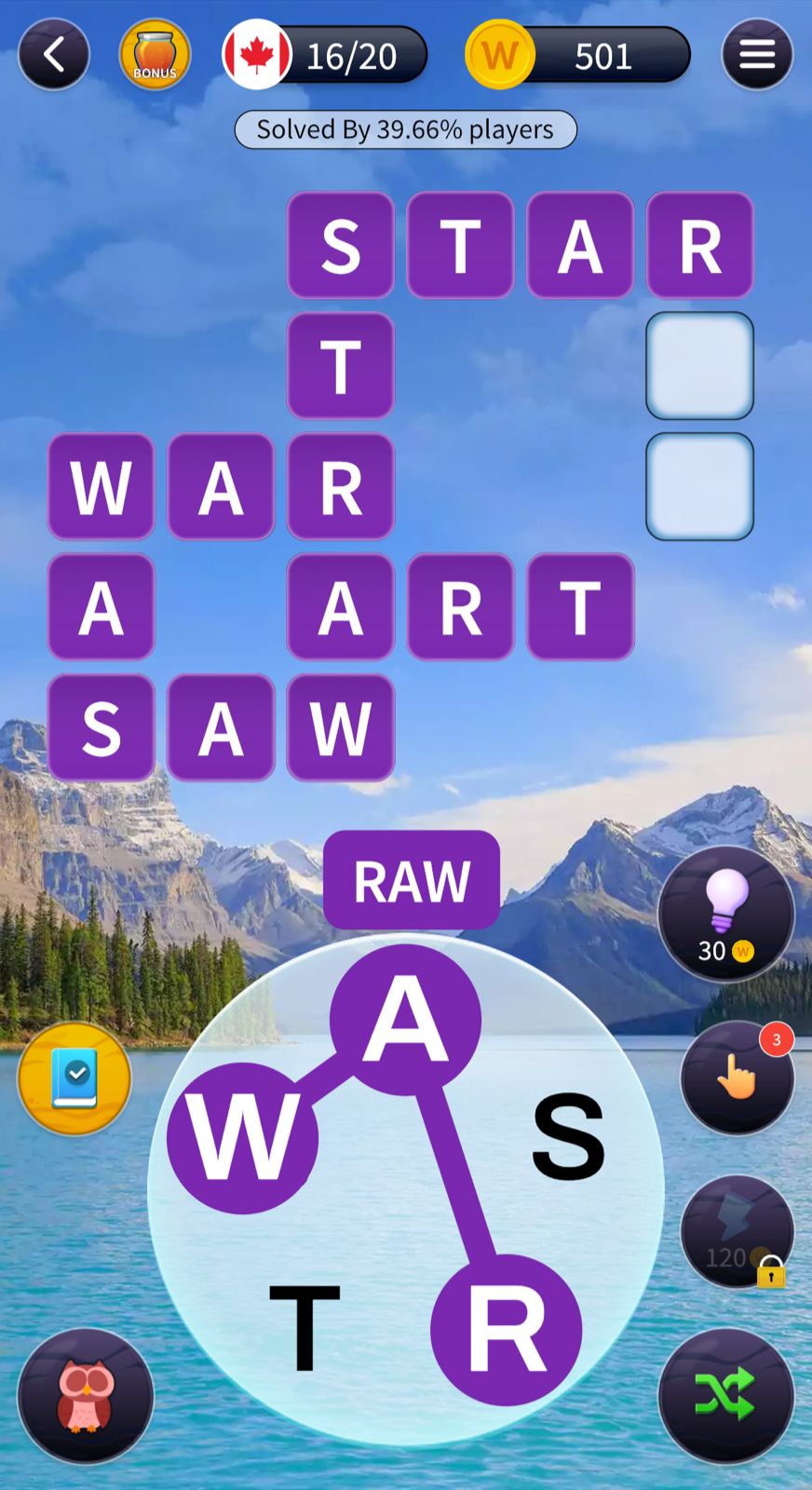Open the dictionary book button
Viewport: 812px width, 1490px height.
point(74,1077)
